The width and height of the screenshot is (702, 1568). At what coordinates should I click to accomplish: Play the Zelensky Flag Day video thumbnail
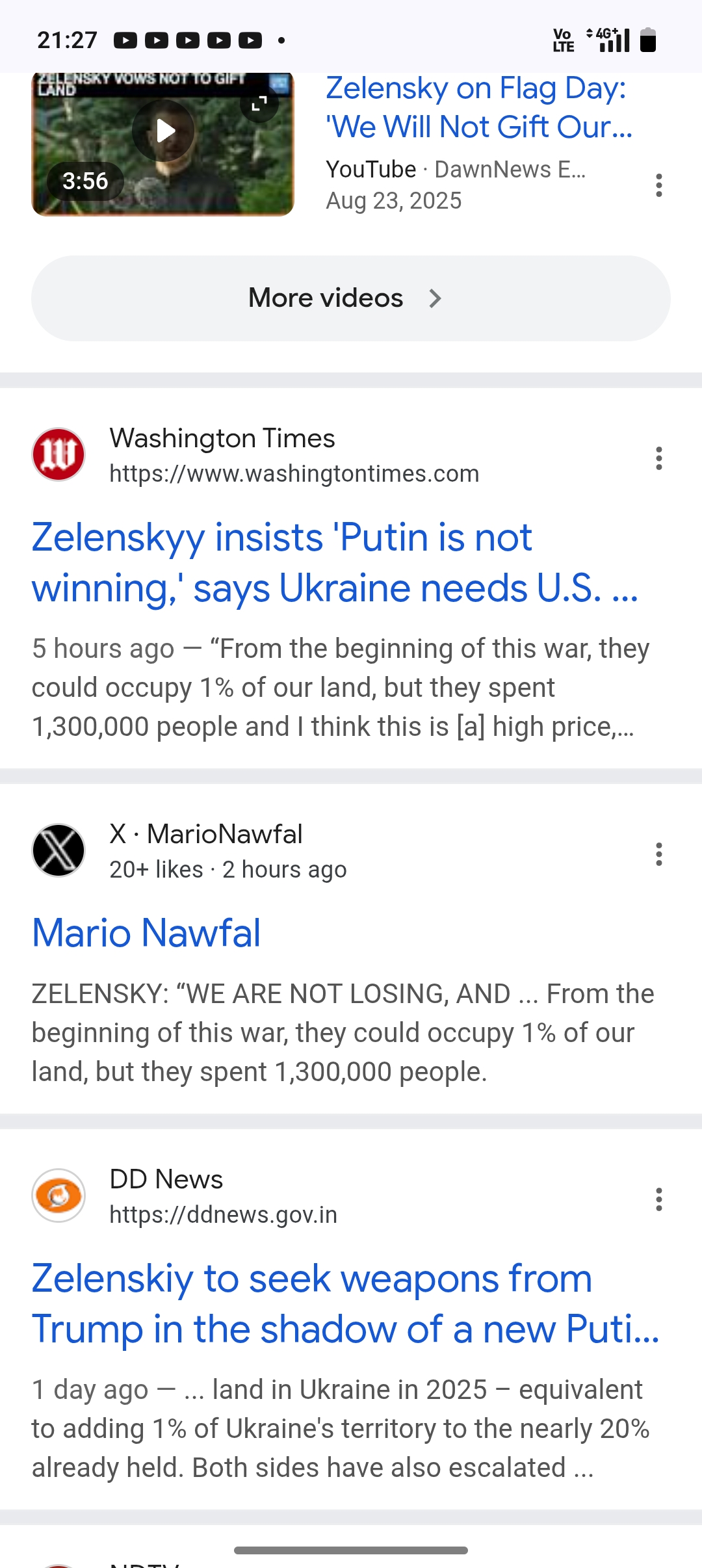click(164, 131)
